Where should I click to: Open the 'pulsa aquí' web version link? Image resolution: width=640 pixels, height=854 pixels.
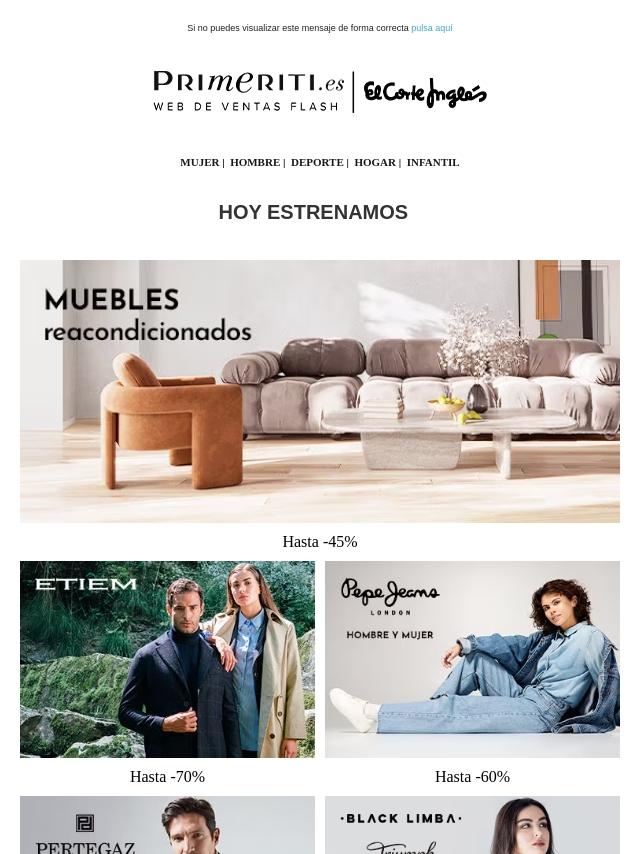(x=431, y=28)
